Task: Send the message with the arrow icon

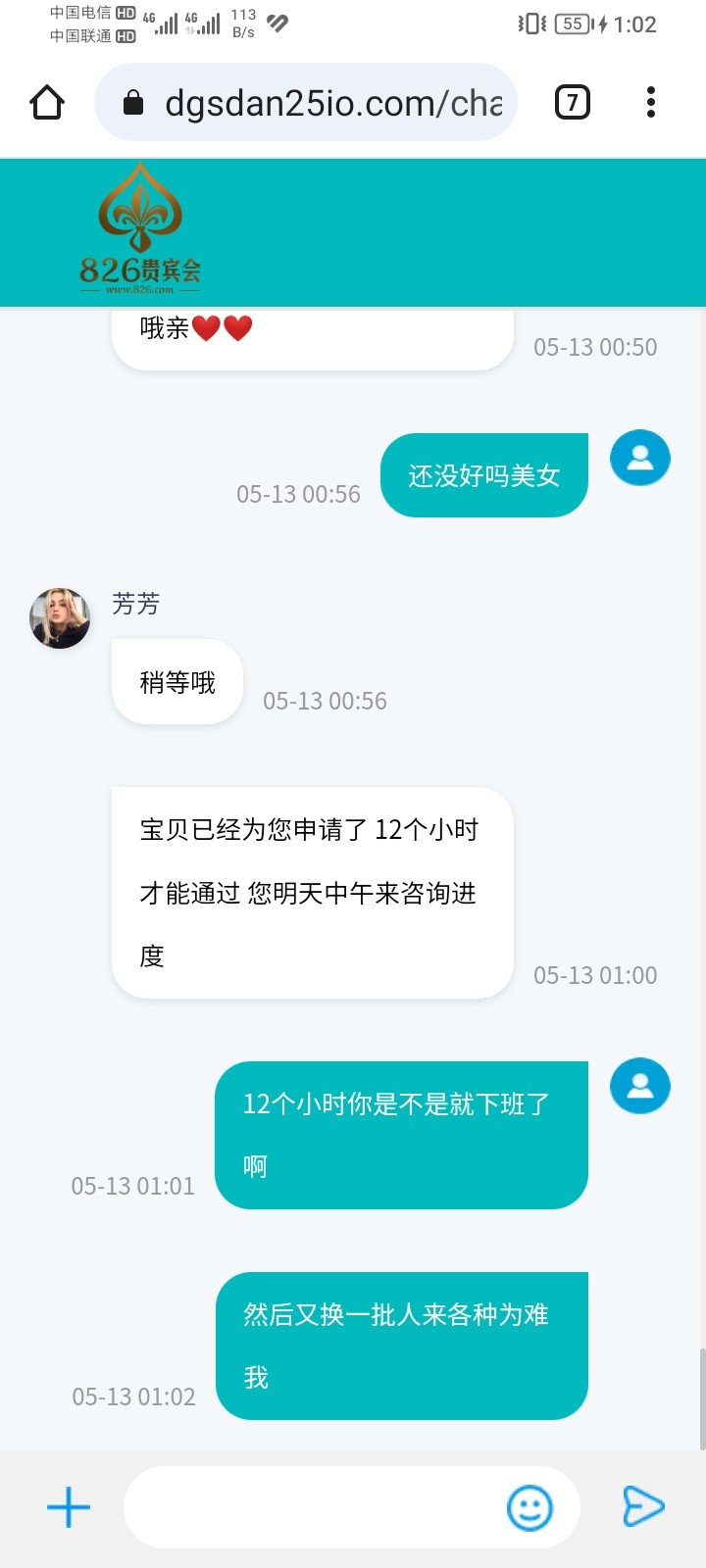Action: 643,1506
